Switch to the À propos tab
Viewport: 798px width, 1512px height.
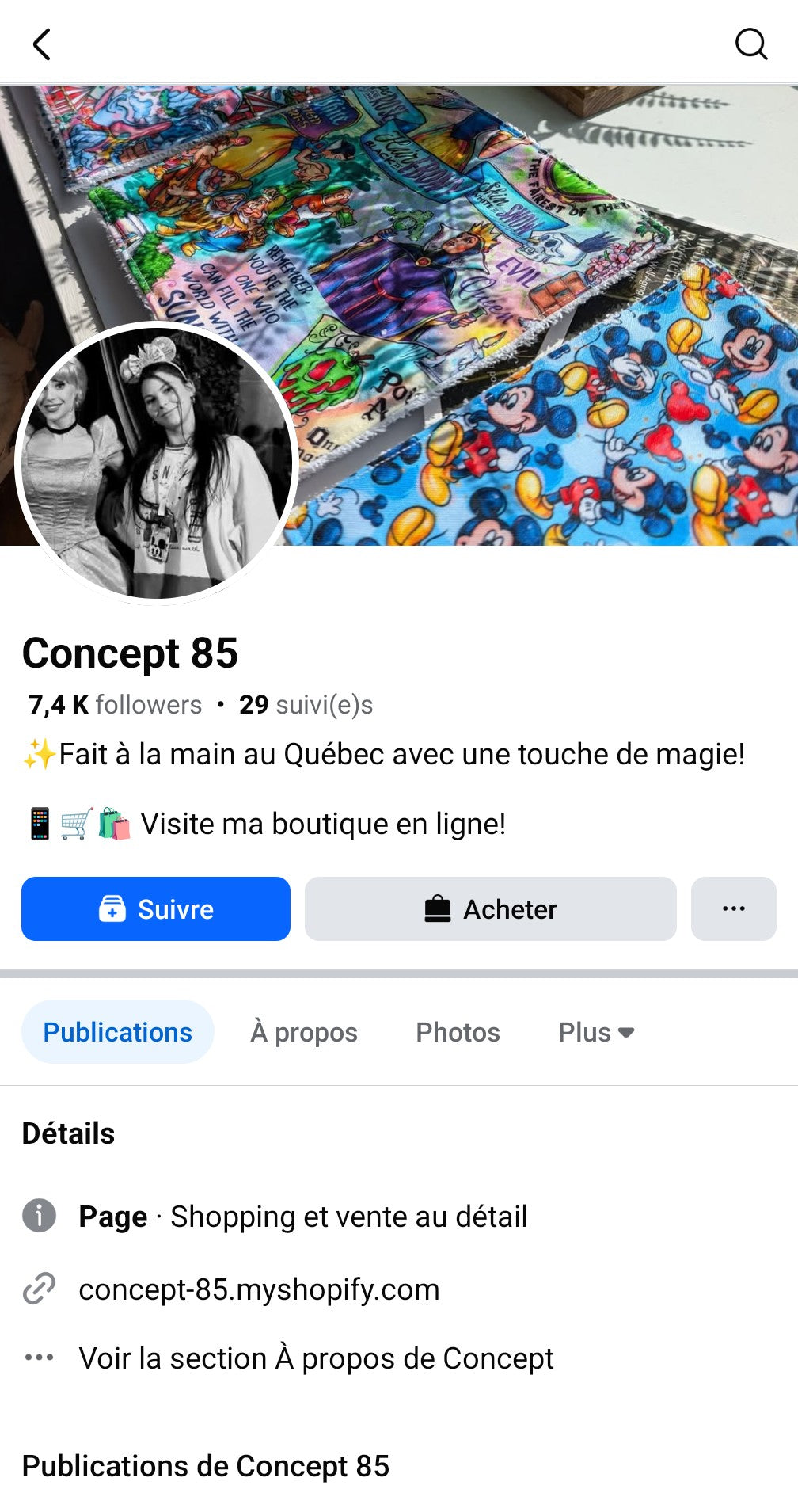coord(304,1032)
